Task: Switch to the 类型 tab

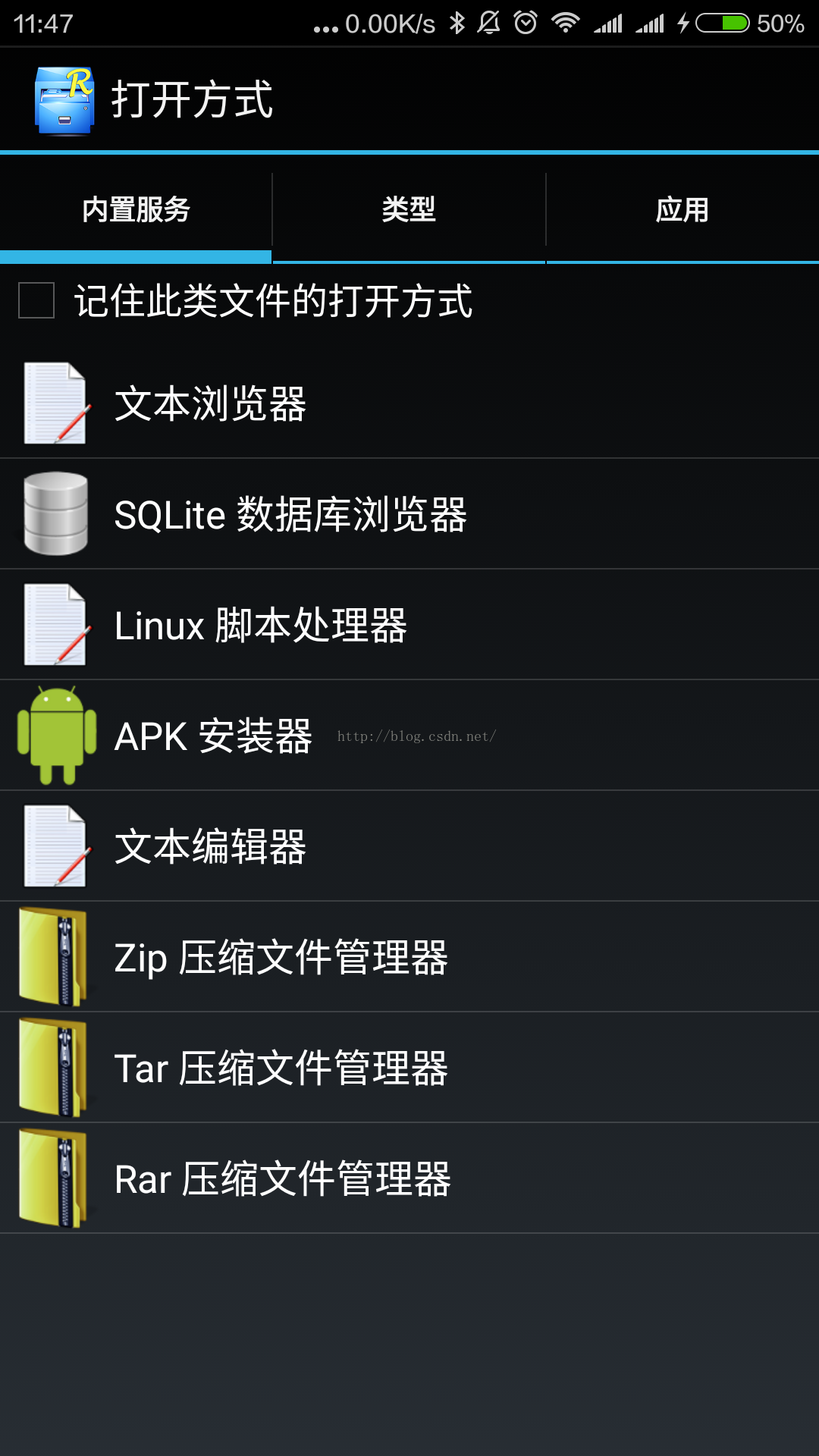Action: pyautogui.click(x=409, y=210)
